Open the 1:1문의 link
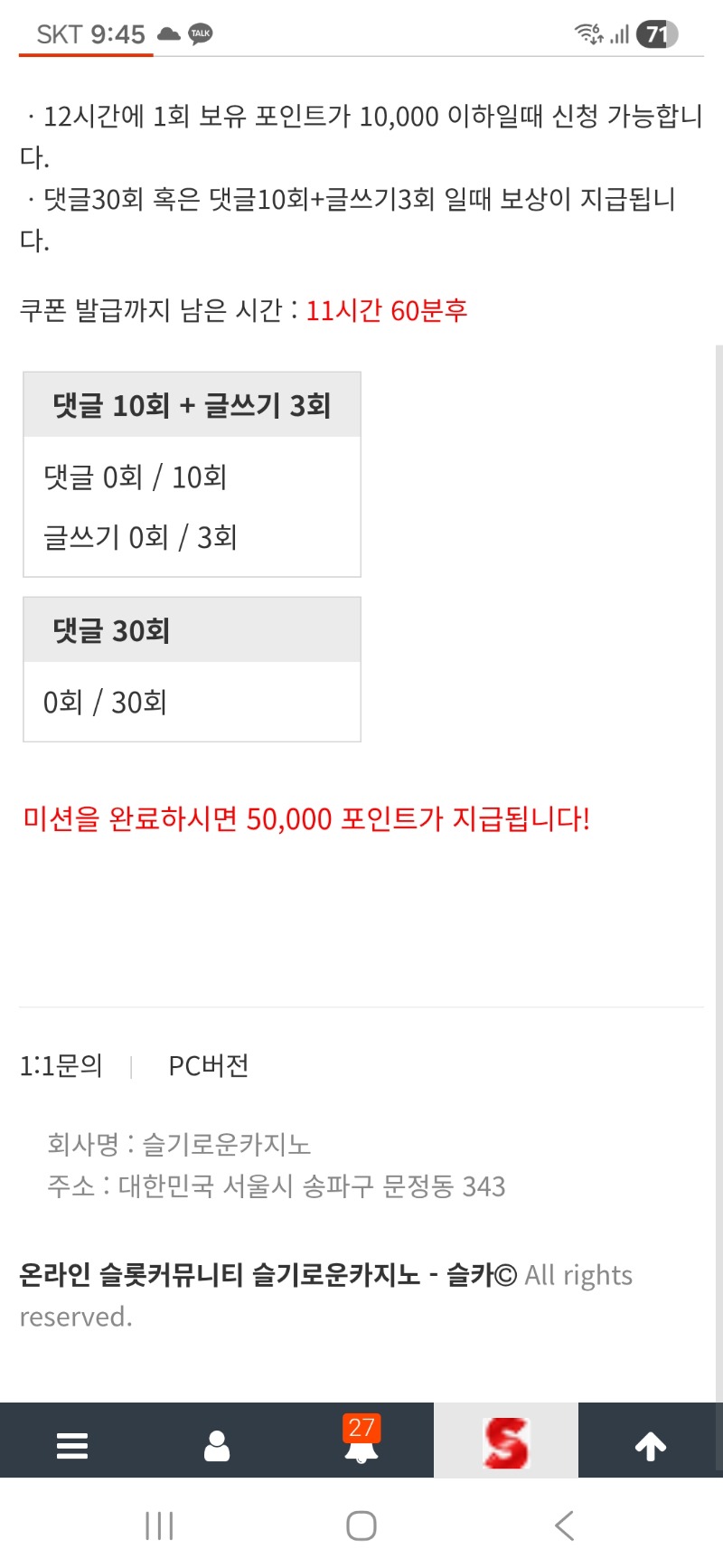This screenshot has height=1568, width=723. coord(61,1066)
